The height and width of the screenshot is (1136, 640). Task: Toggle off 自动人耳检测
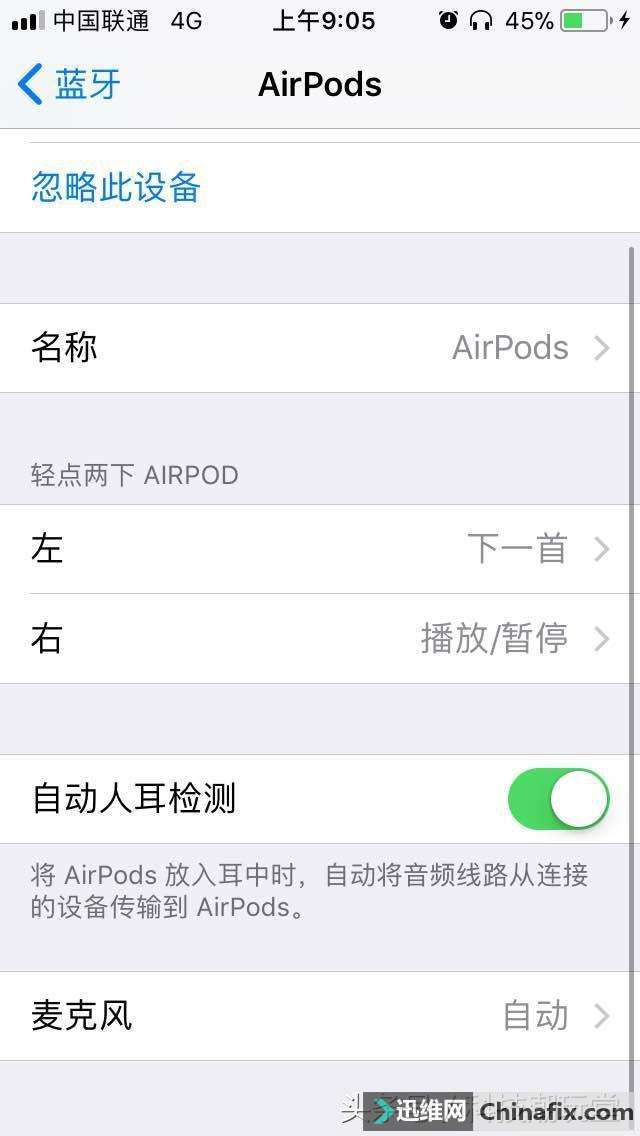[x=558, y=799]
